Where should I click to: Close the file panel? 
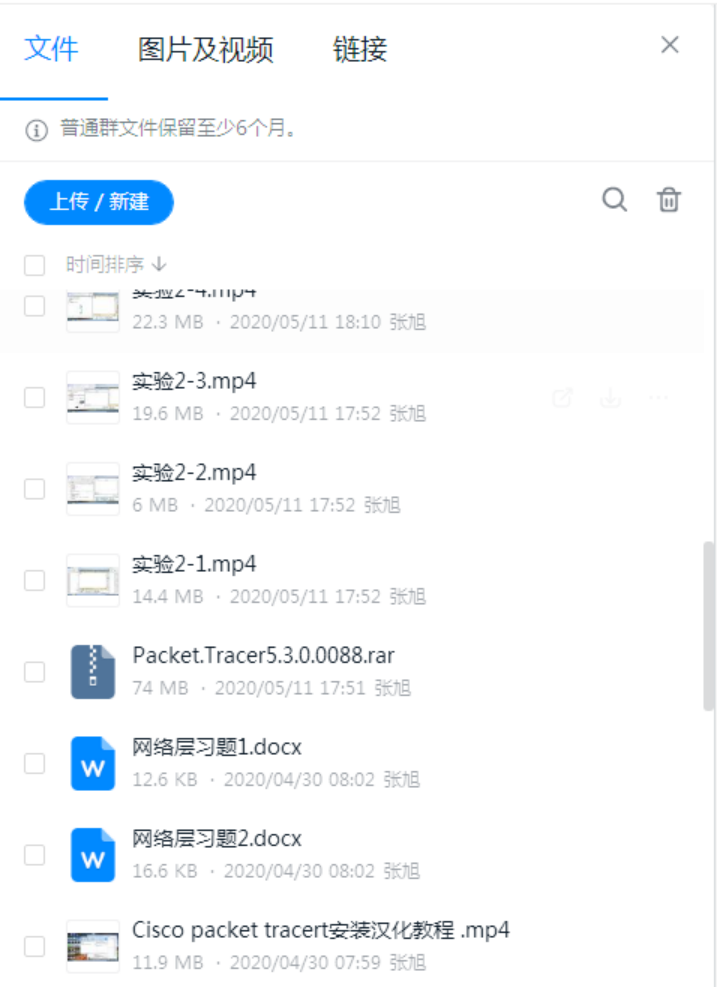pos(670,45)
